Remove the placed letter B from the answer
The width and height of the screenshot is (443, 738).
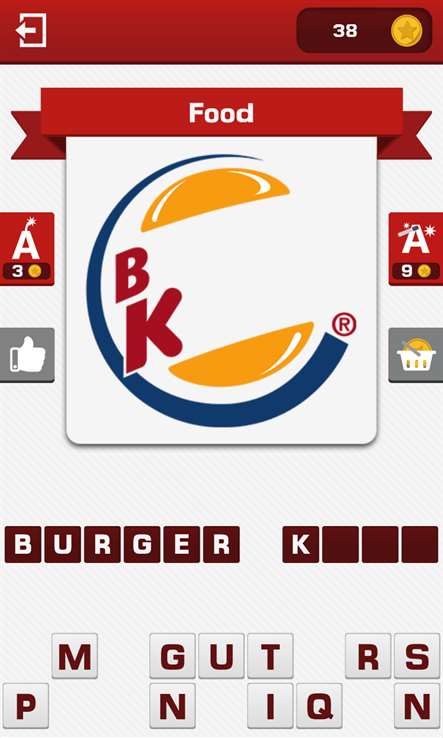(23, 545)
